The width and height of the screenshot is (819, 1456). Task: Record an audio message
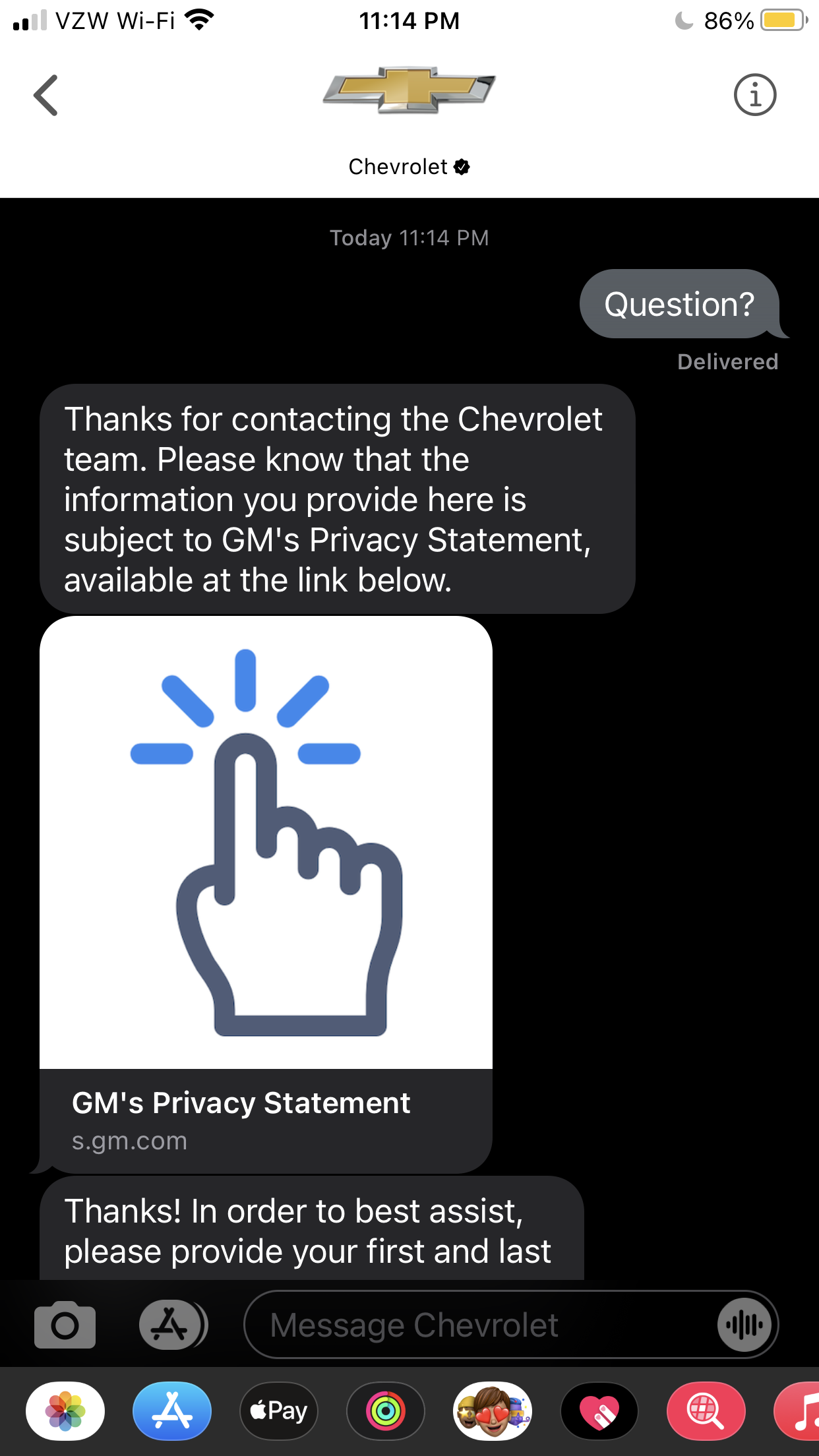point(744,1324)
